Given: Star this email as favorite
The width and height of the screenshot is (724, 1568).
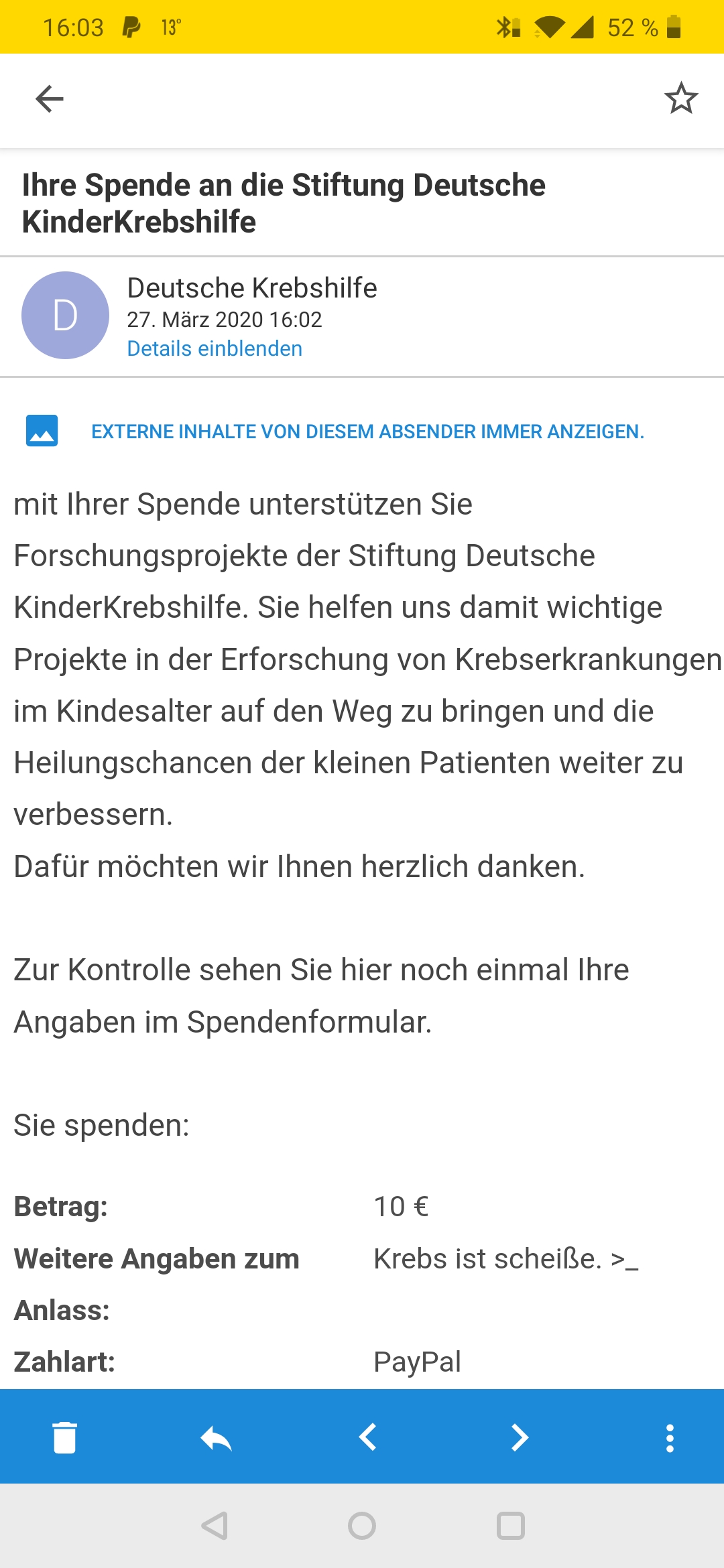Looking at the screenshot, I should [681, 99].
